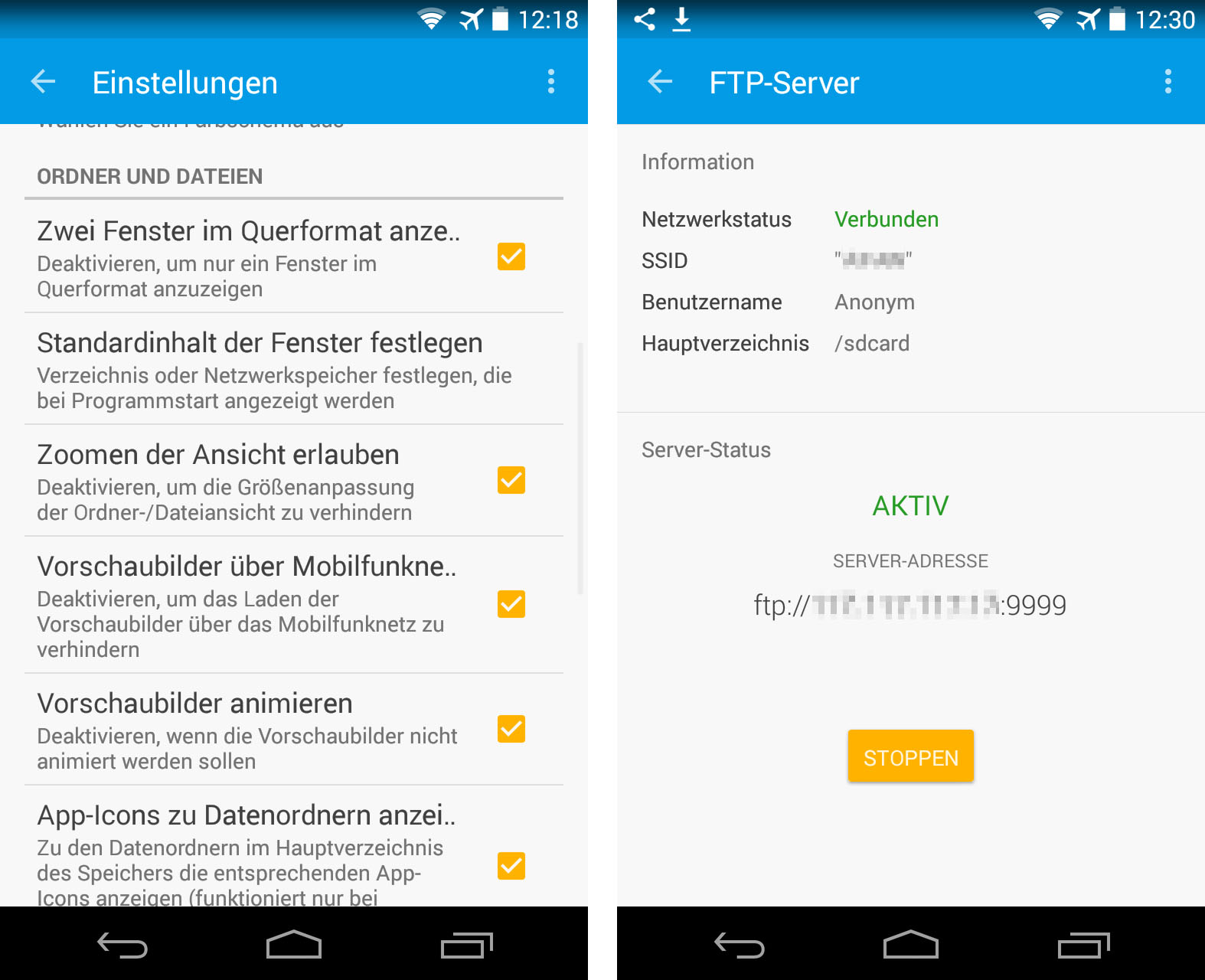Image resolution: width=1205 pixels, height=980 pixels.
Task: Go back from the FTP-Server screen
Action: pyautogui.click(x=660, y=82)
